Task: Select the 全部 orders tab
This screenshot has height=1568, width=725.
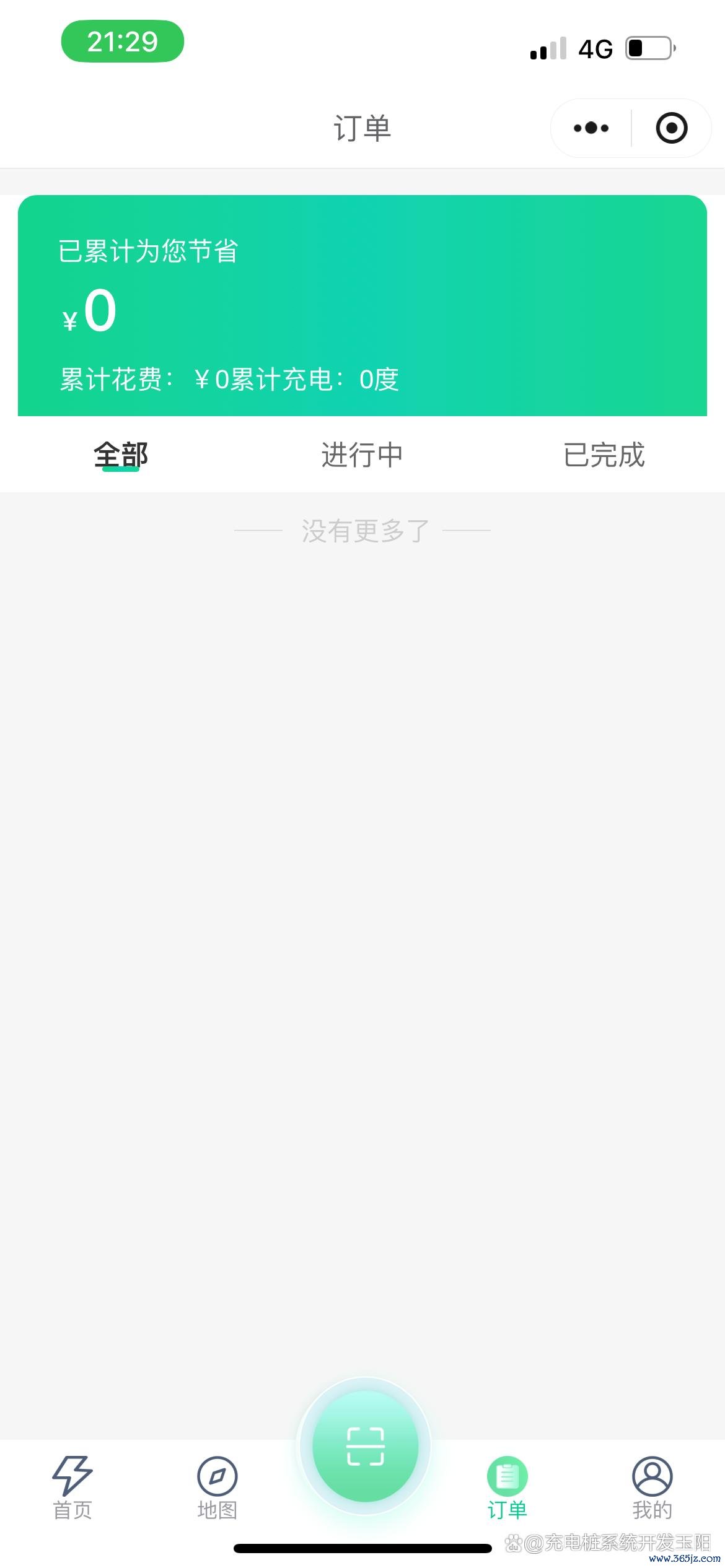Action: coord(121,455)
